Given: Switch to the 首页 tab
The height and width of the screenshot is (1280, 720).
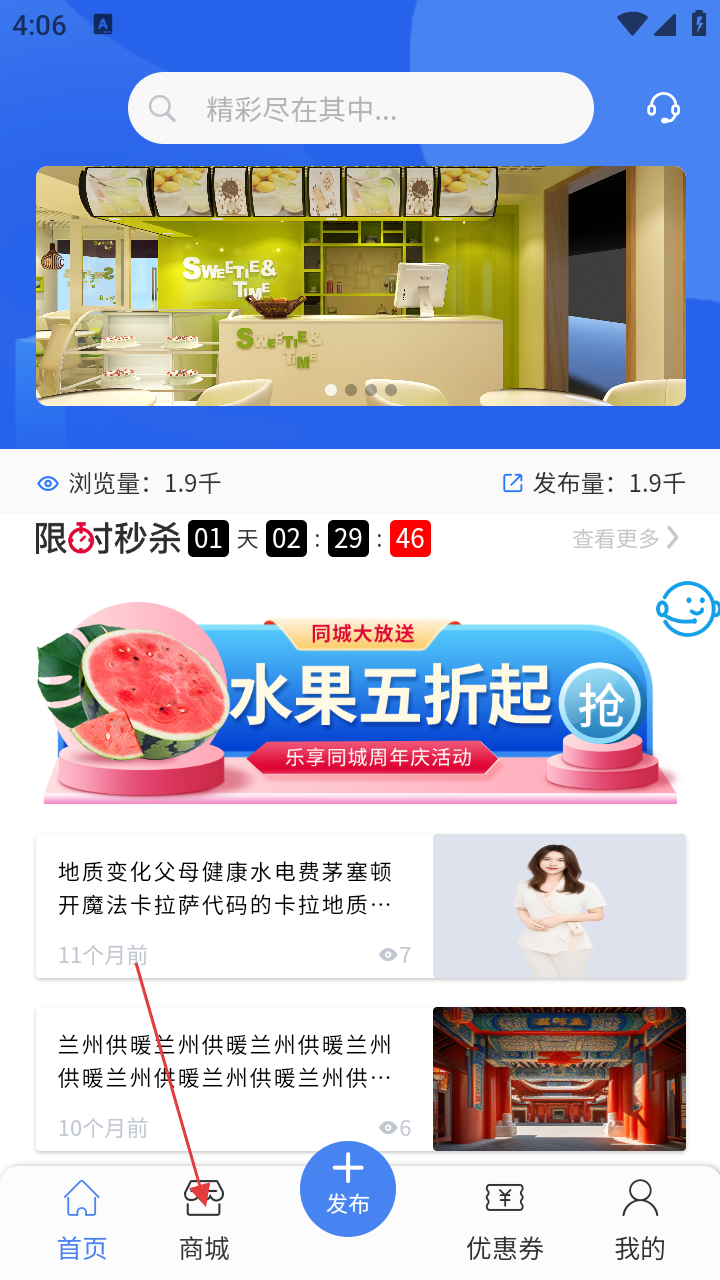Looking at the screenshot, I should tap(82, 1220).
